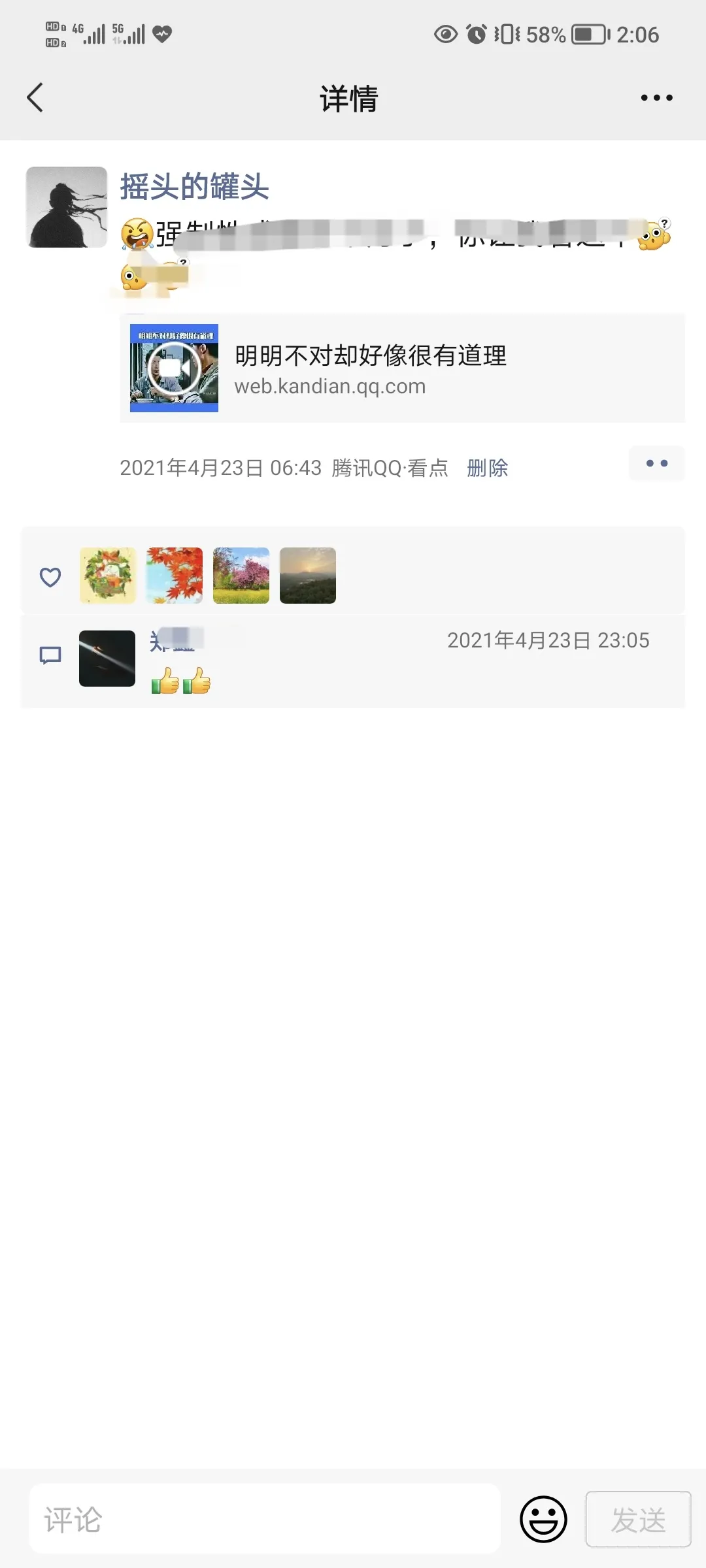This screenshot has height=1568, width=706.
Task: Open the top-right three-dot menu
Action: 656,98
